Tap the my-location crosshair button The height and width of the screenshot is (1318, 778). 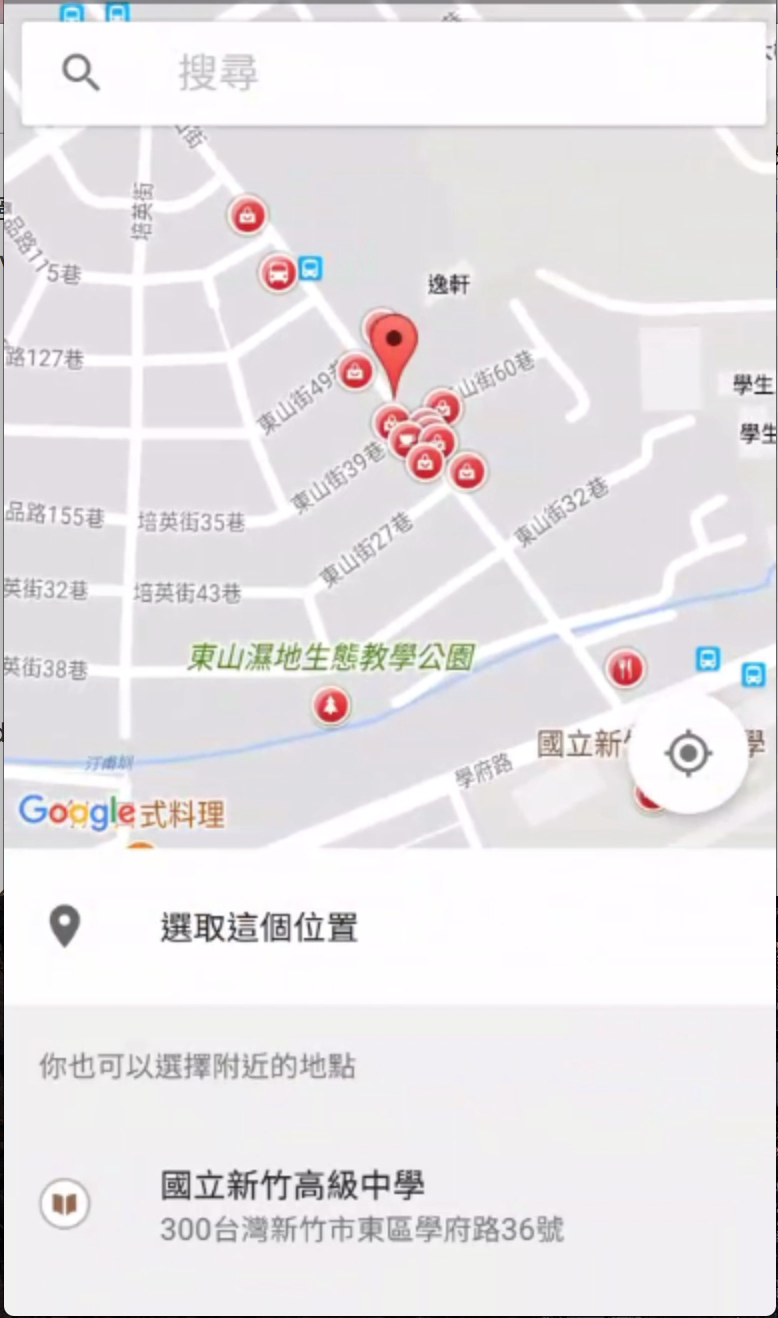(688, 753)
